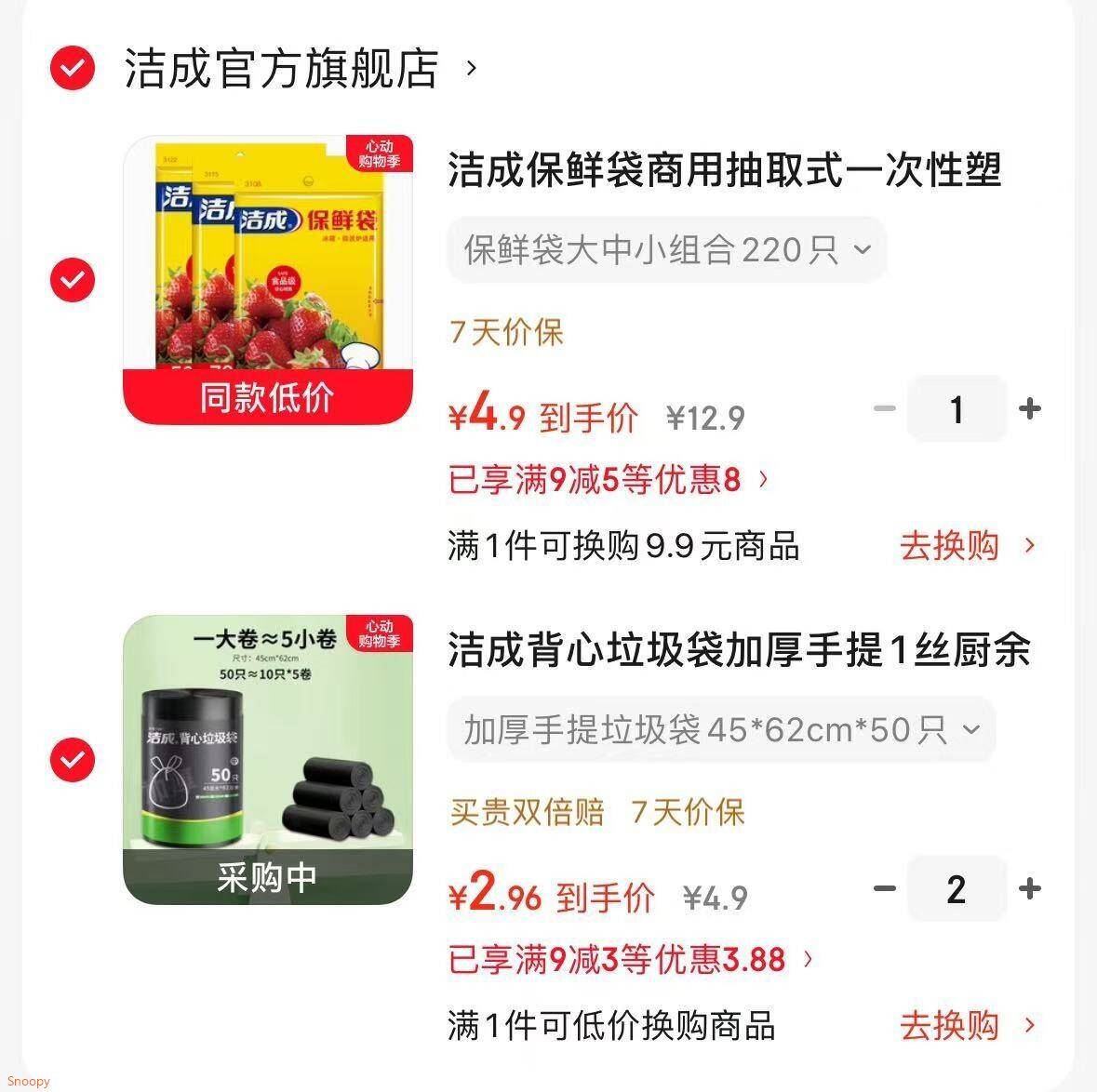The height and width of the screenshot is (1092, 1097).
Task: Uncheck the 洁成背心垃圾袋 item checkbox
Action: coord(73,760)
